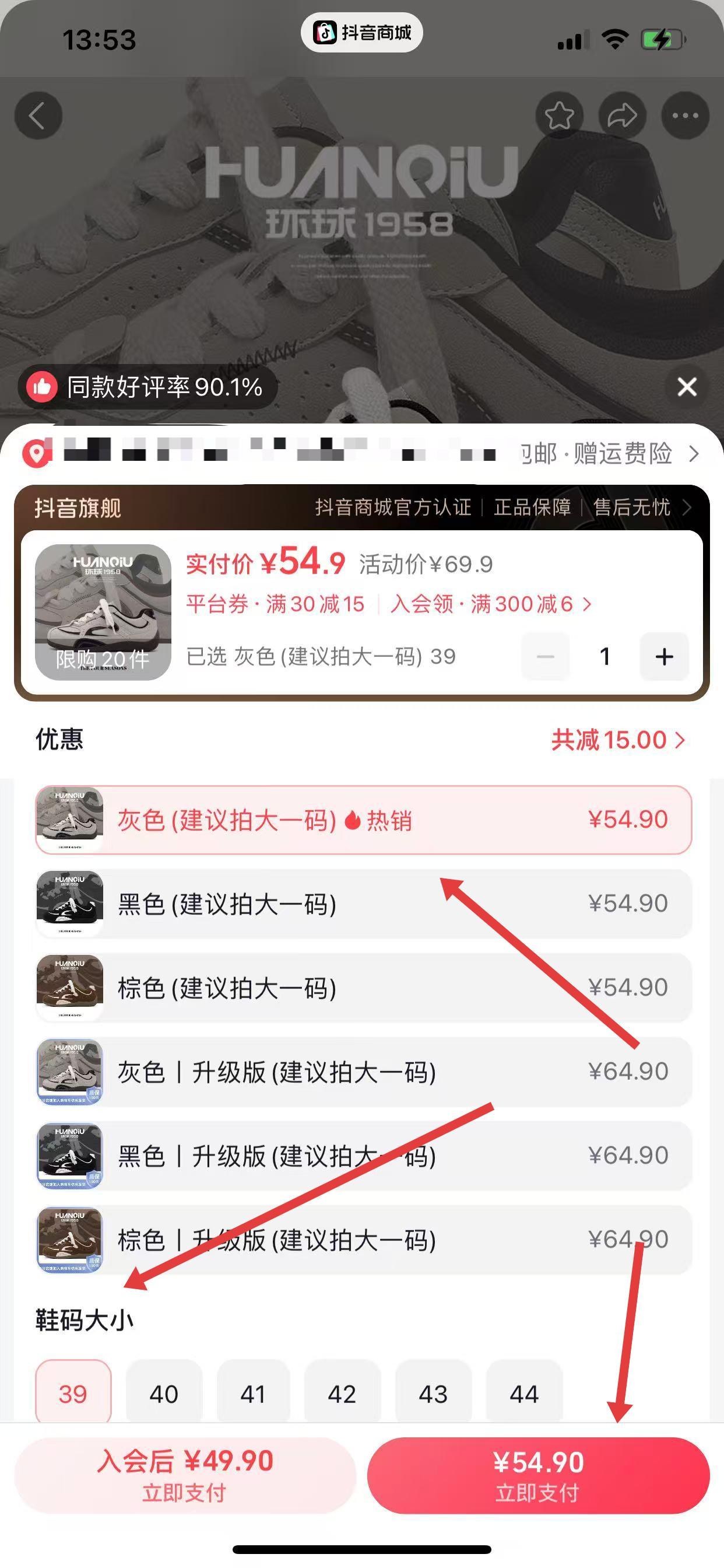Choose 棕色丨升级版 variant
724x1568 pixels.
click(363, 1240)
